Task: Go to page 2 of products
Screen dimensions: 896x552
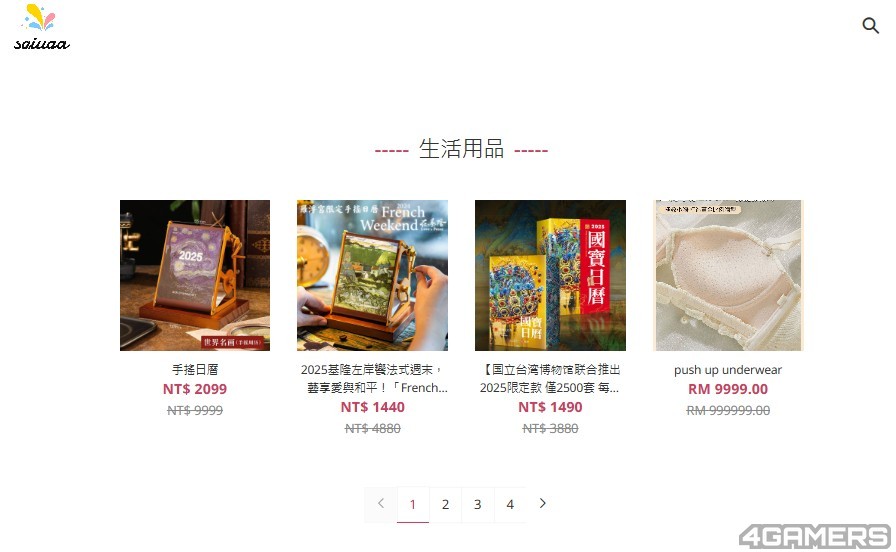Action: [445, 504]
